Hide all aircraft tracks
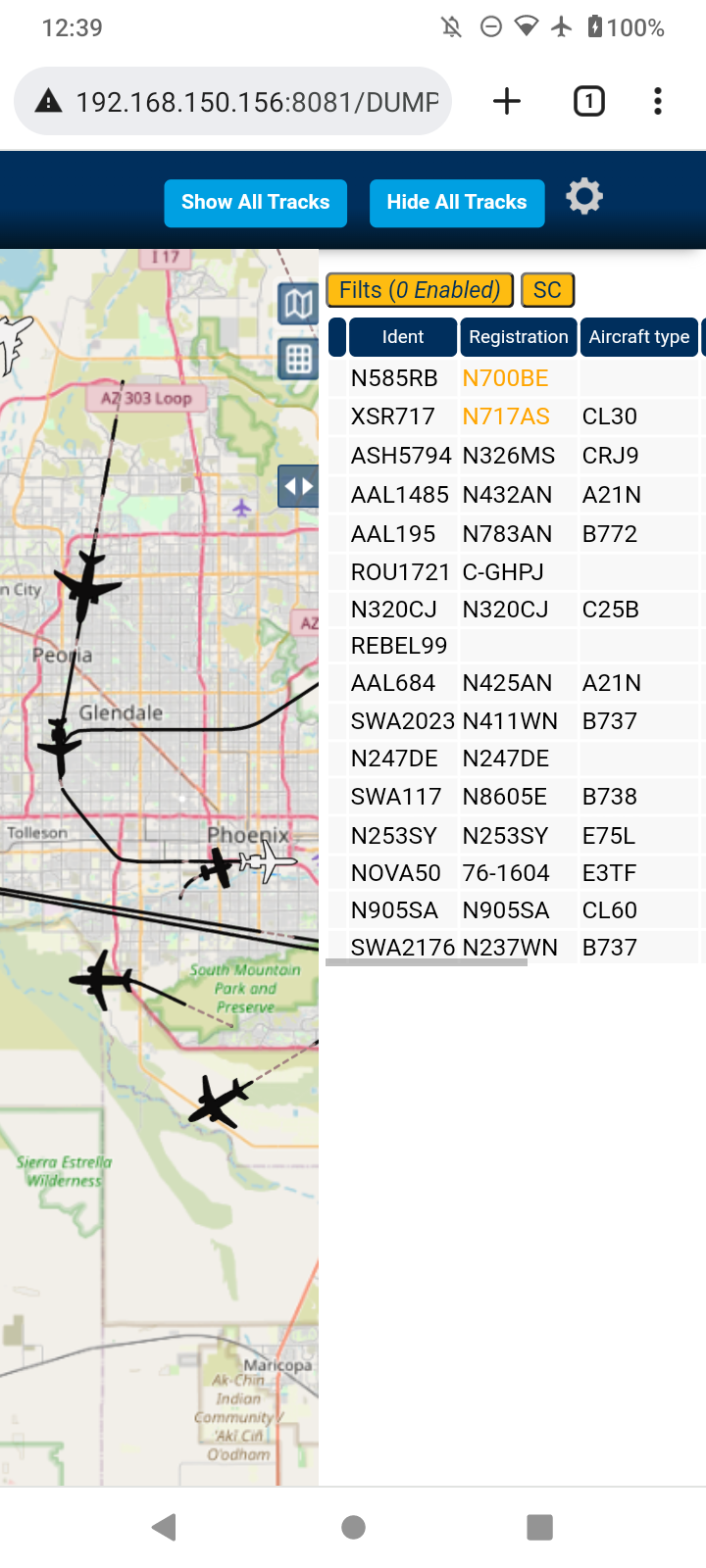 tap(457, 203)
